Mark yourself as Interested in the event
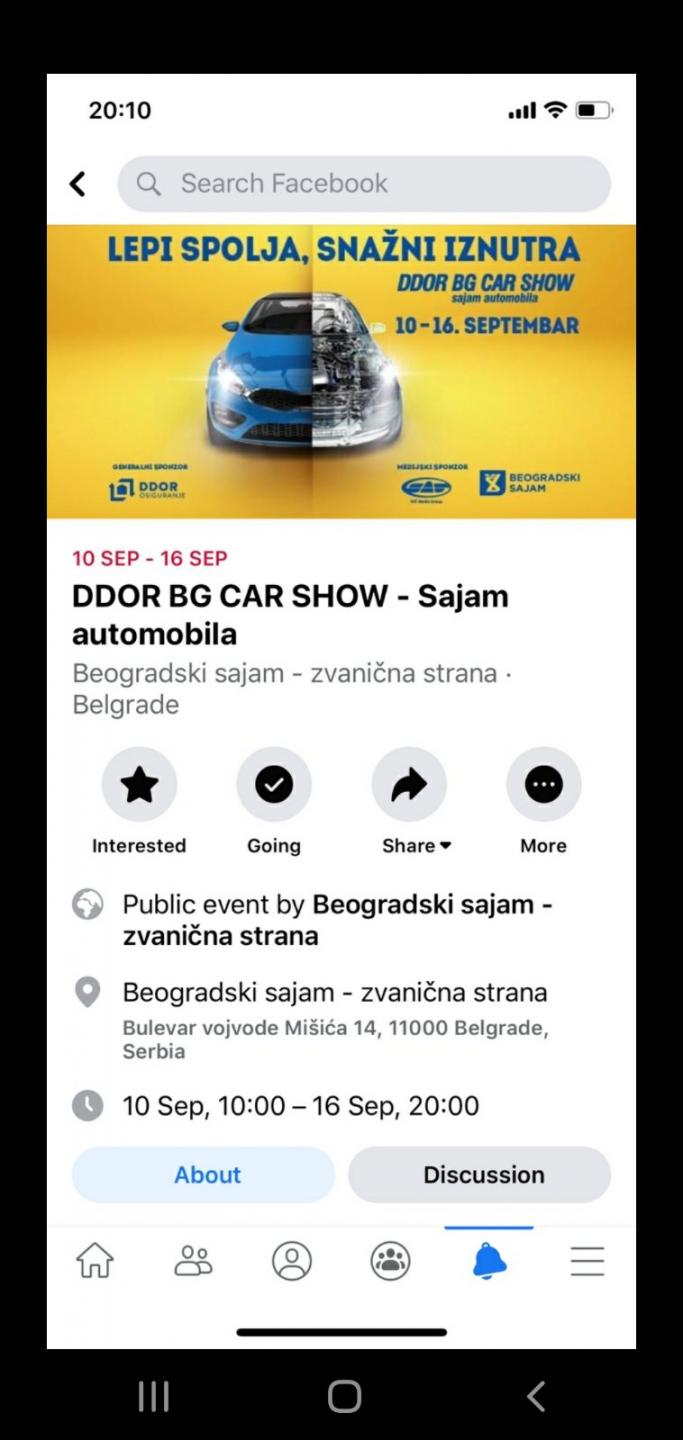Image resolution: width=683 pixels, height=1440 pixels. (x=139, y=802)
